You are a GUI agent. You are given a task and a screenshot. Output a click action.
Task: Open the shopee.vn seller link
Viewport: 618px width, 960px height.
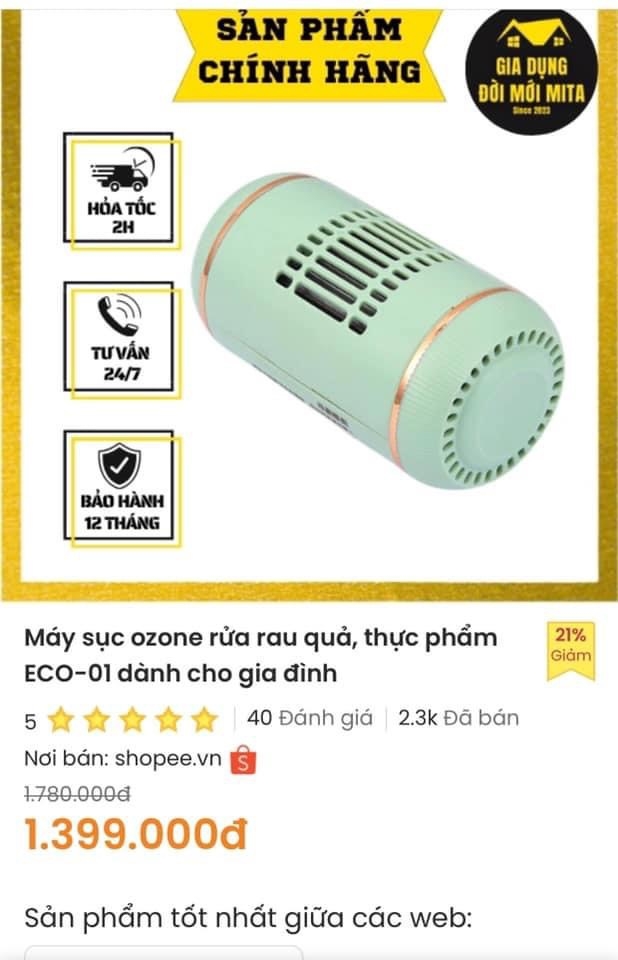pos(166,758)
